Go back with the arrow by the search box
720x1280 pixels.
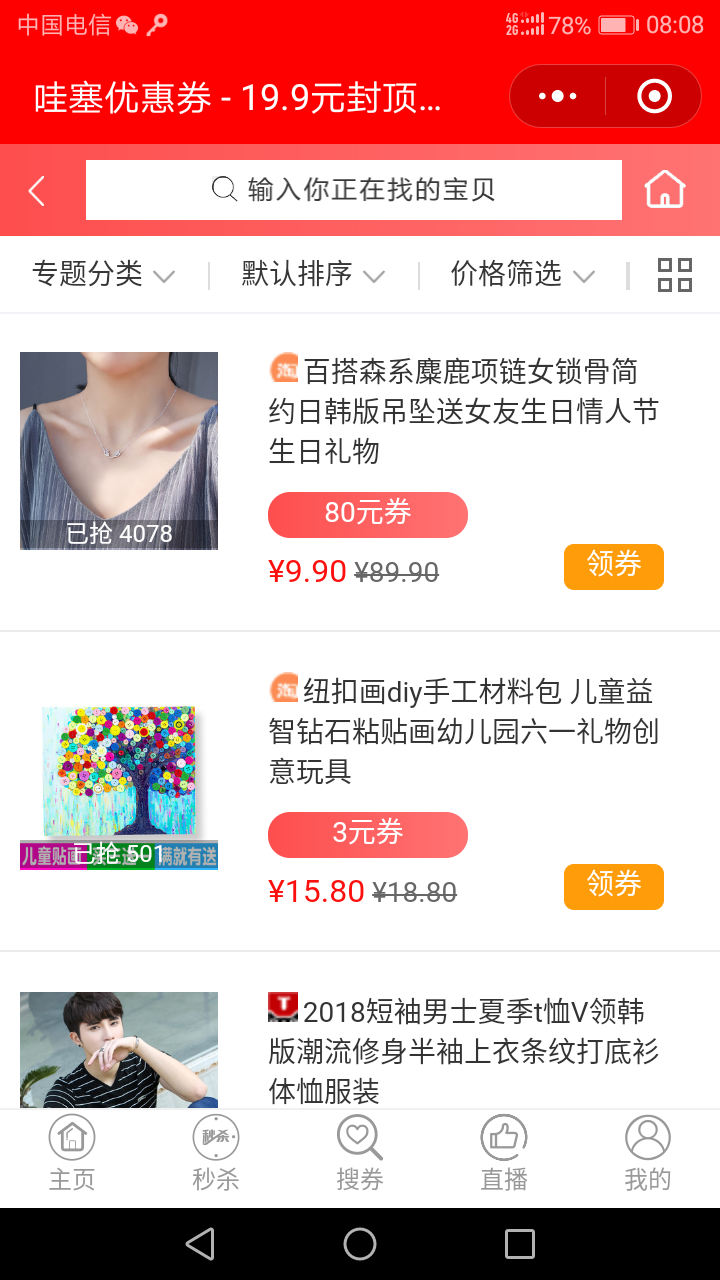(x=37, y=190)
